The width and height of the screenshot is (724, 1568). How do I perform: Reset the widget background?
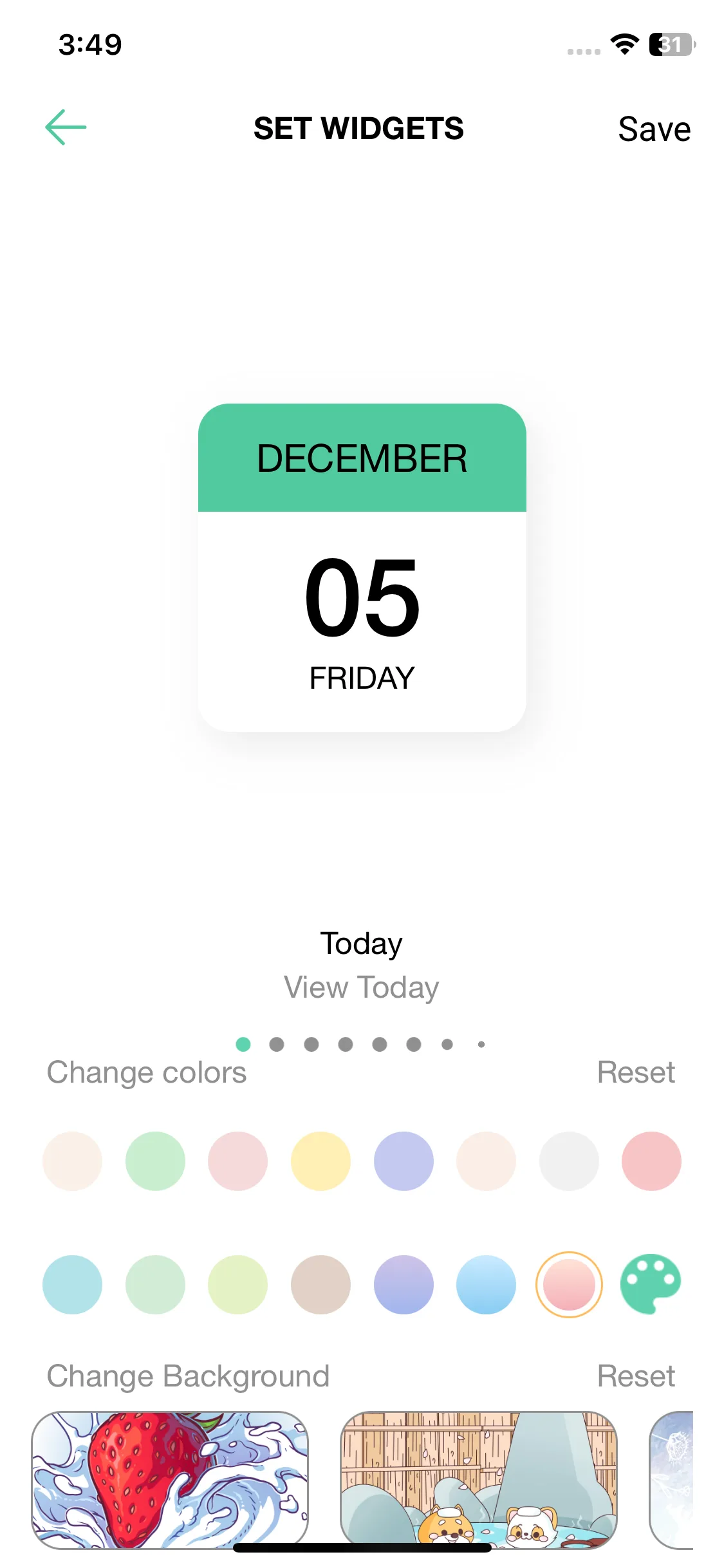(635, 1376)
